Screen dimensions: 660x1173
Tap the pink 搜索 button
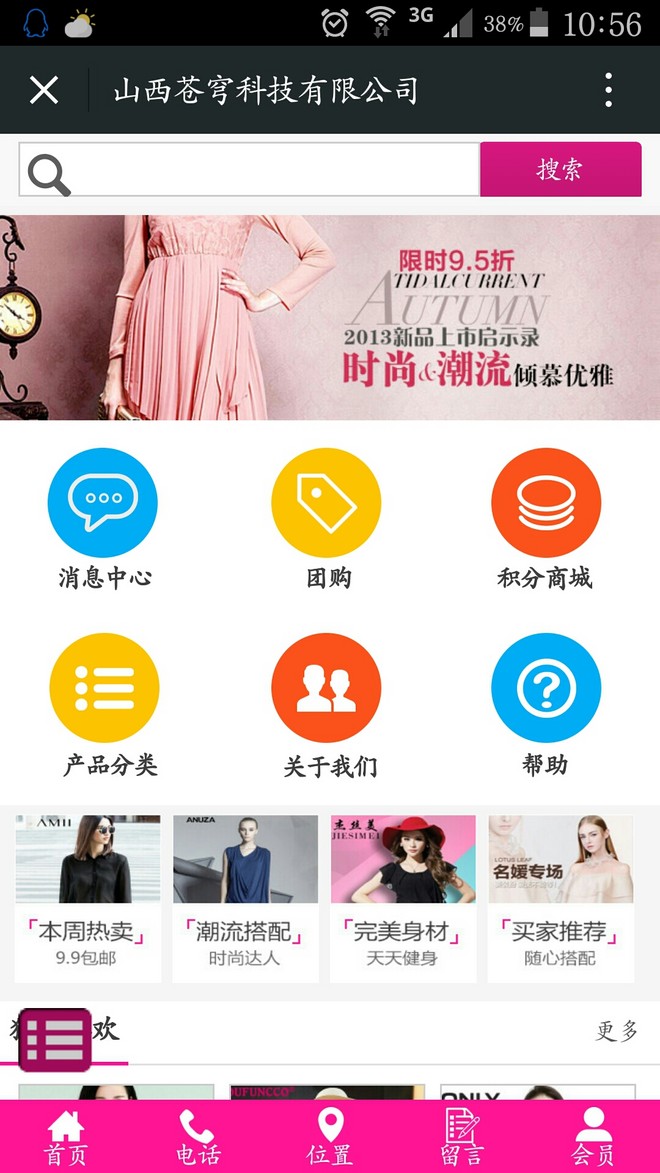click(x=560, y=169)
